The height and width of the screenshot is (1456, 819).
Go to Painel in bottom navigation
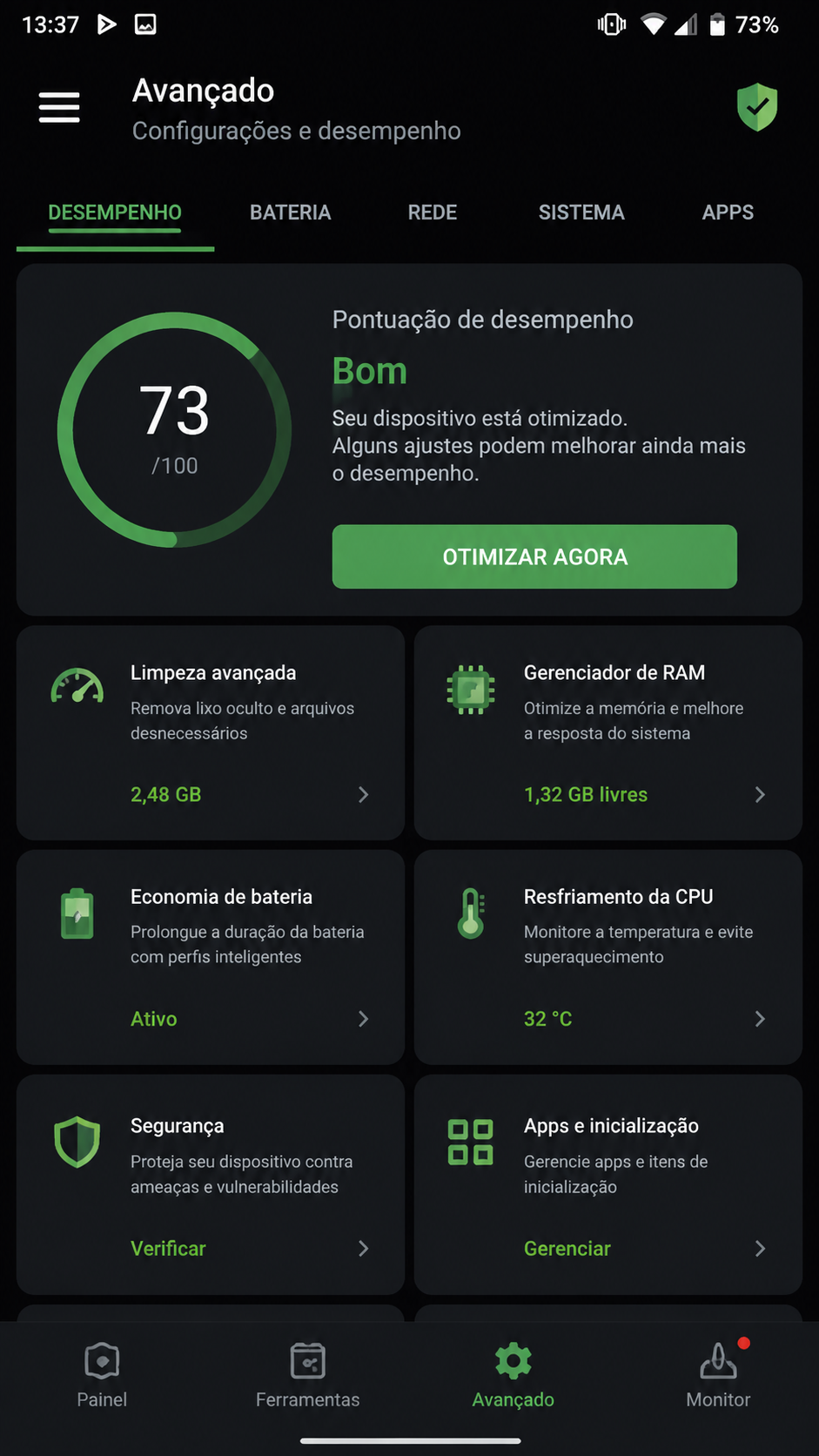102,1375
